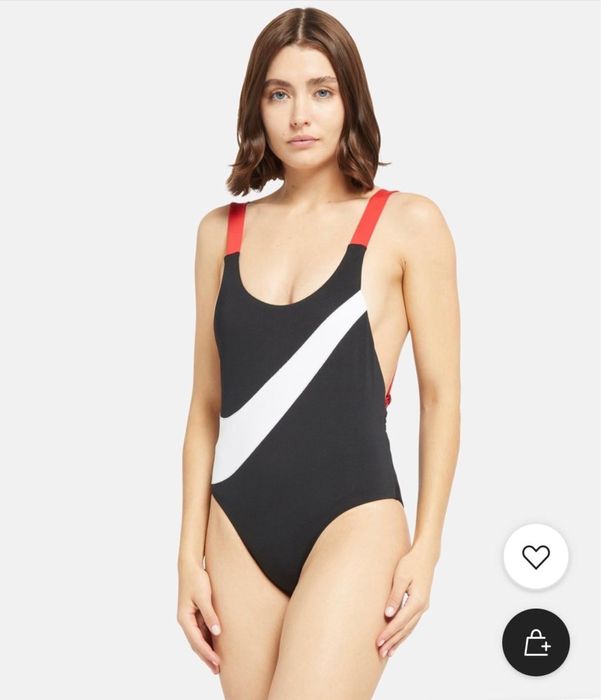Add the swimsuit to the shopping bag
Screen dimensions: 601x700
pyautogui.click(x=535, y=642)
